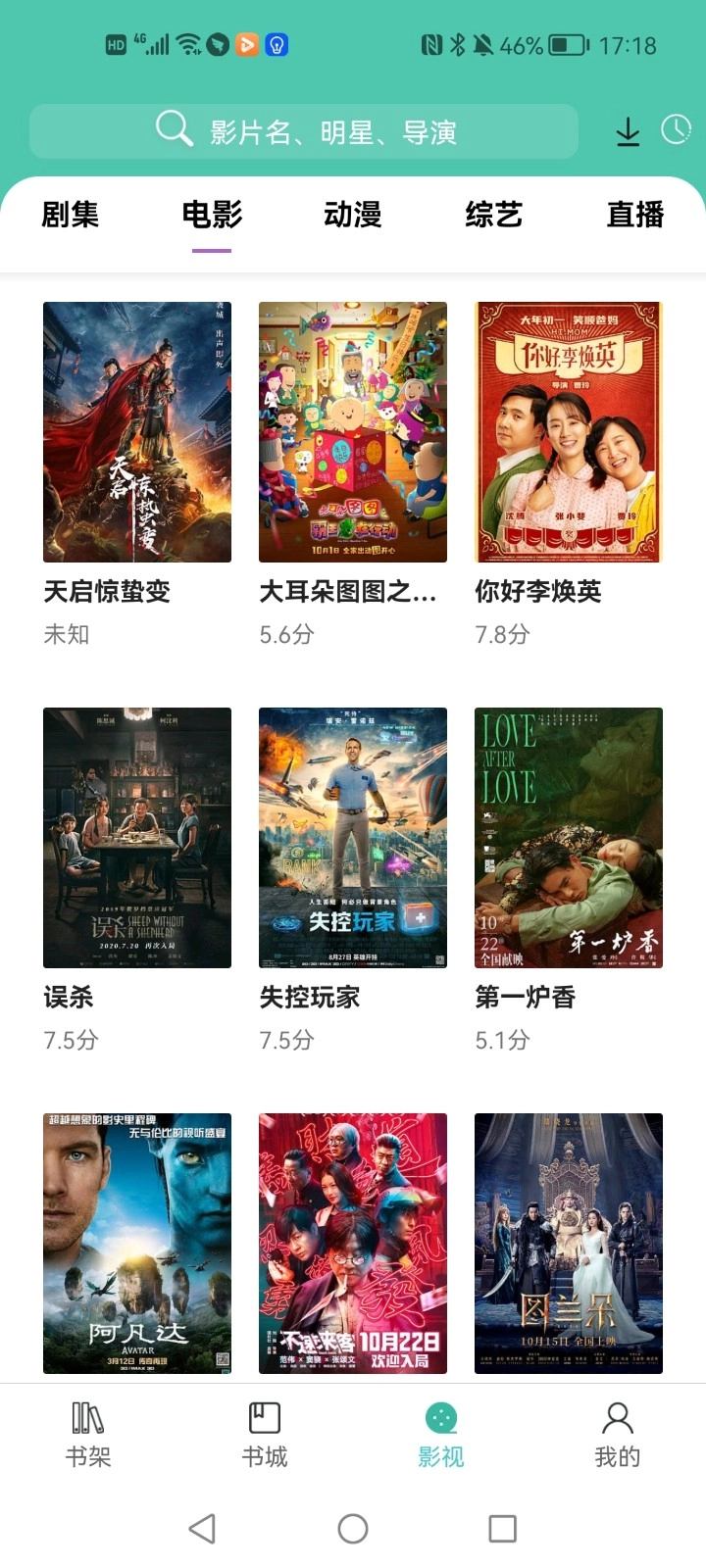706x1568 pixels.
Task: Open the watch history clock icon
Action: tap(677, 129)
